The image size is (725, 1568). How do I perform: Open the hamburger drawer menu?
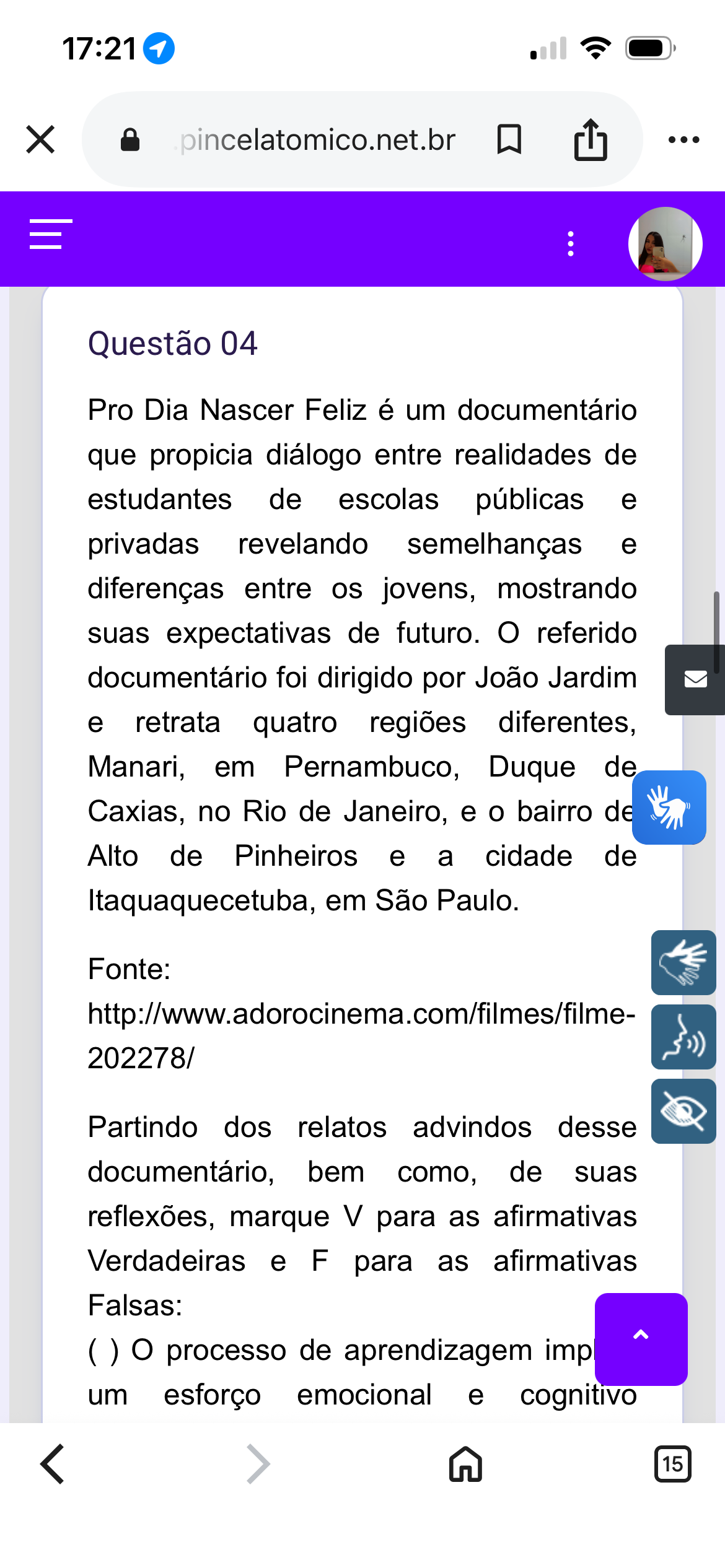click(51, 234)
